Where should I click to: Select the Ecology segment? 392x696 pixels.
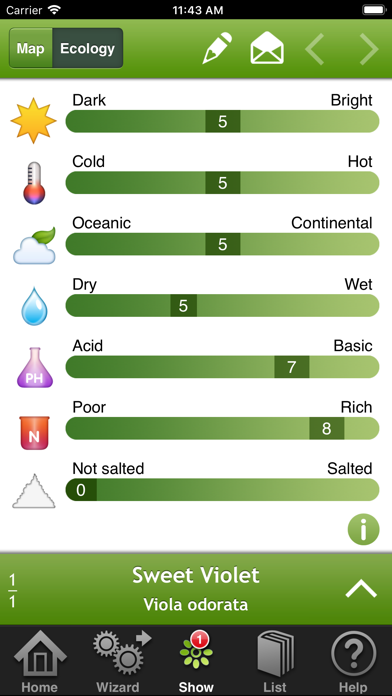pos(87,48)
